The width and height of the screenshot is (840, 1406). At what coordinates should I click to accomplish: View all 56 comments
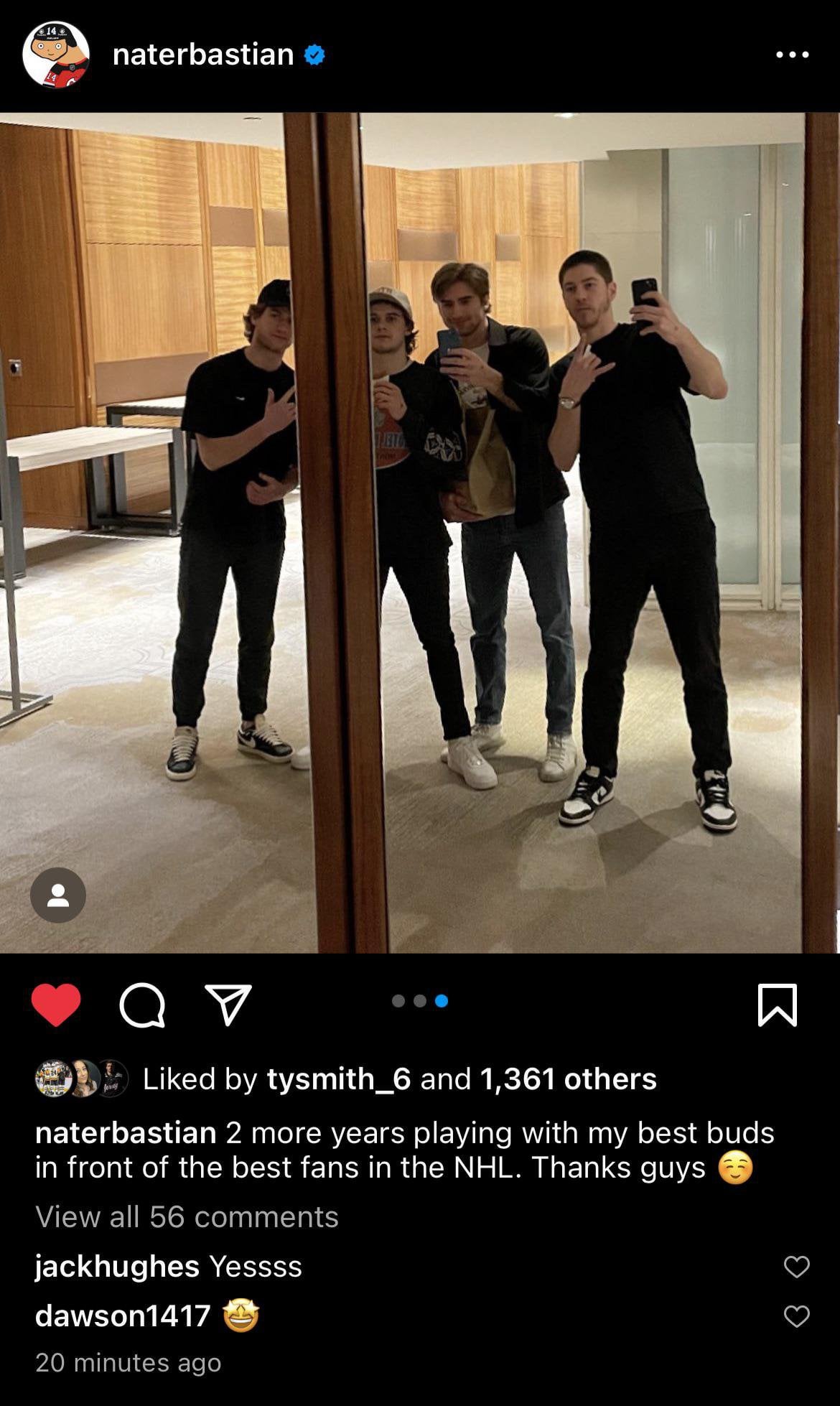[x=187, y=1216]
